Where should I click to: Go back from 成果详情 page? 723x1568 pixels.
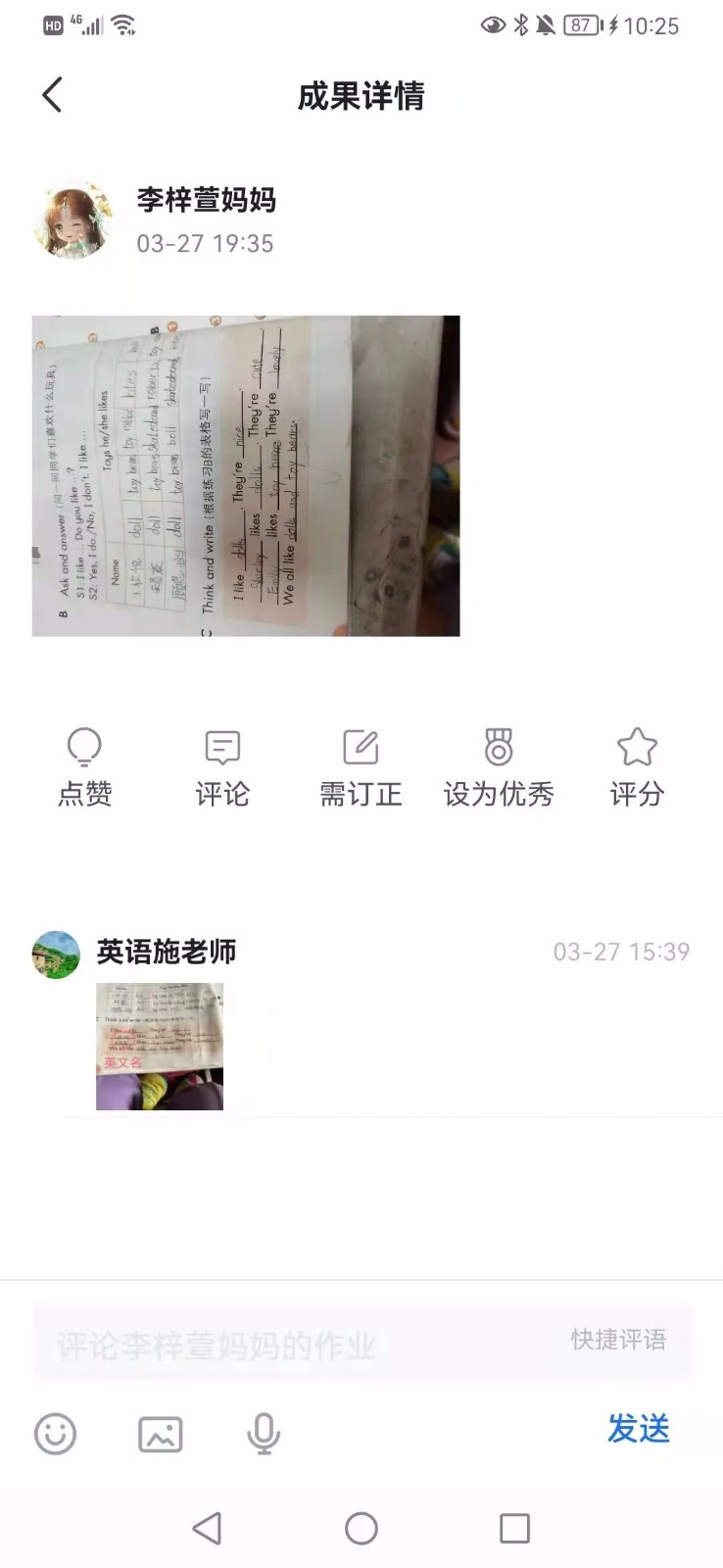53,95
